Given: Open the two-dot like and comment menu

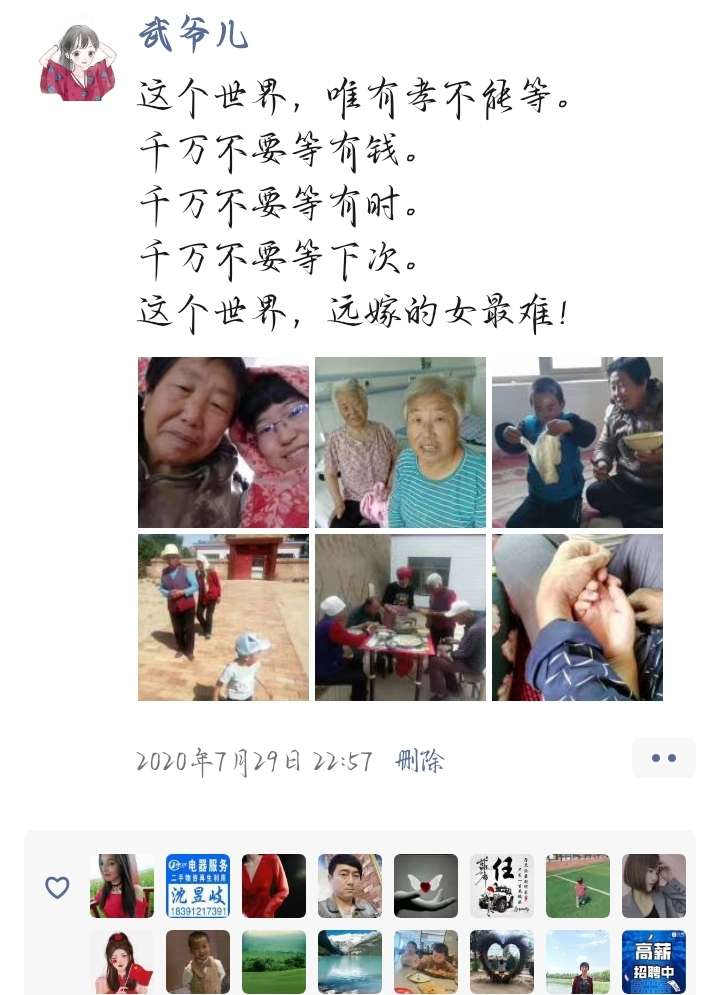Looking at the screenshot, I should pos(664,758).
